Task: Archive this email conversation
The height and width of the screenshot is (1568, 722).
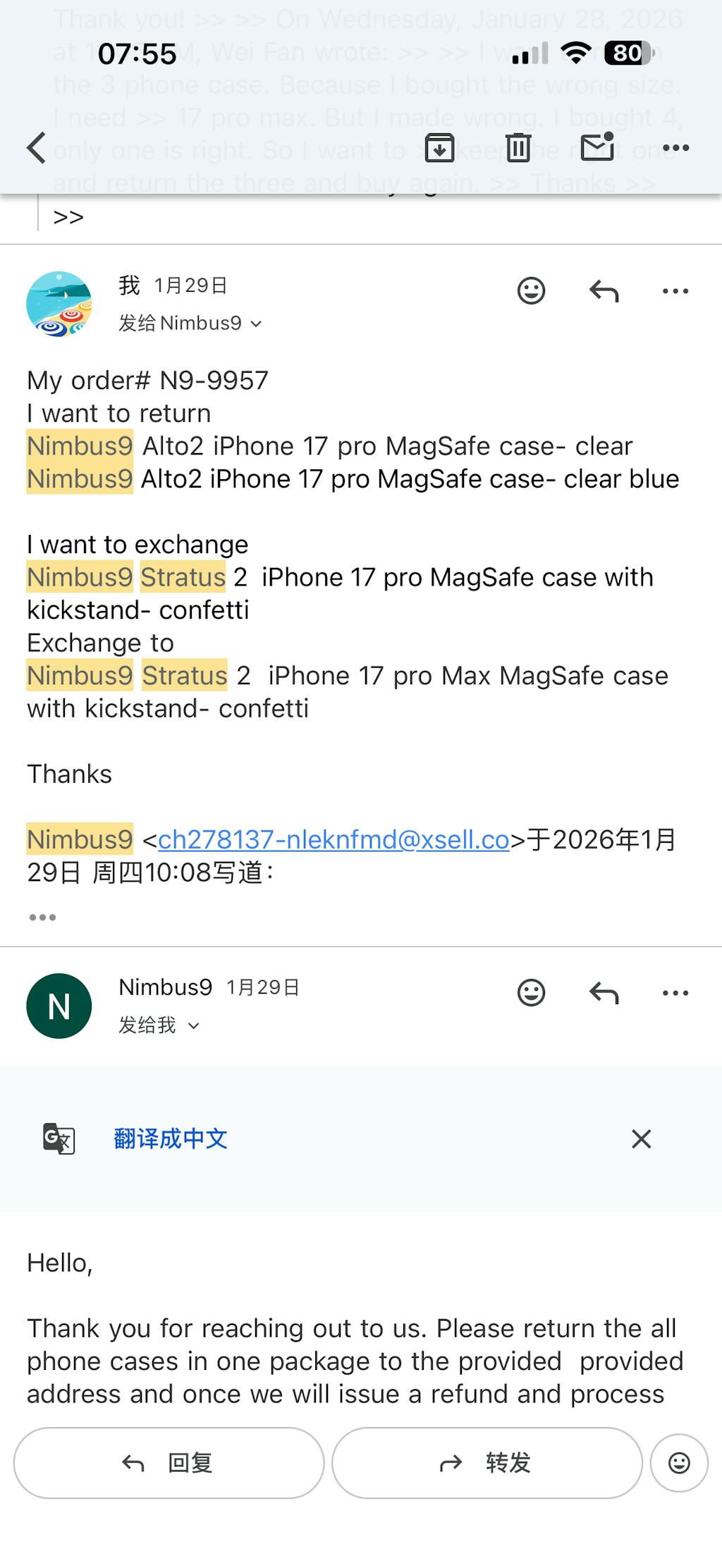Action: [439, 148]
